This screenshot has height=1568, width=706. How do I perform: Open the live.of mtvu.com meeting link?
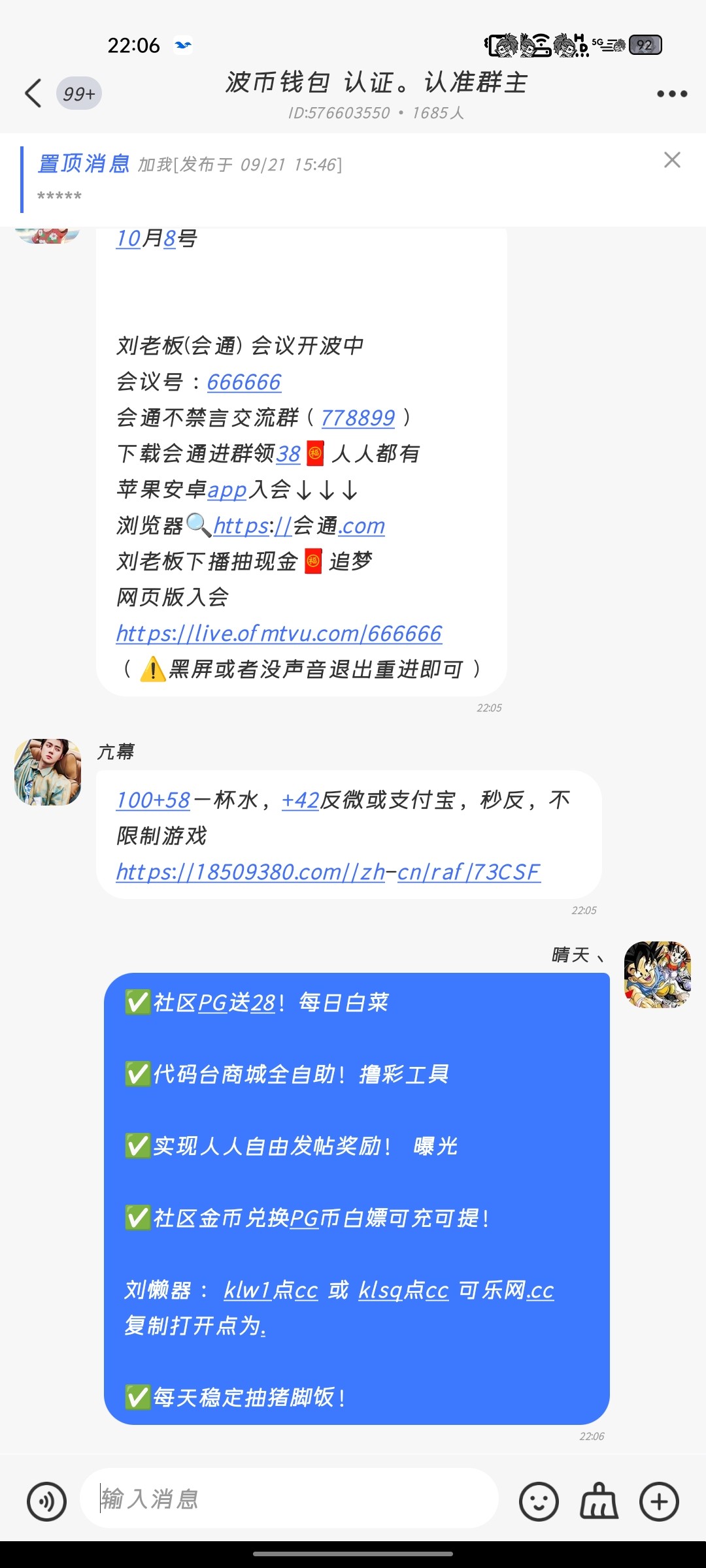point(278,633)
